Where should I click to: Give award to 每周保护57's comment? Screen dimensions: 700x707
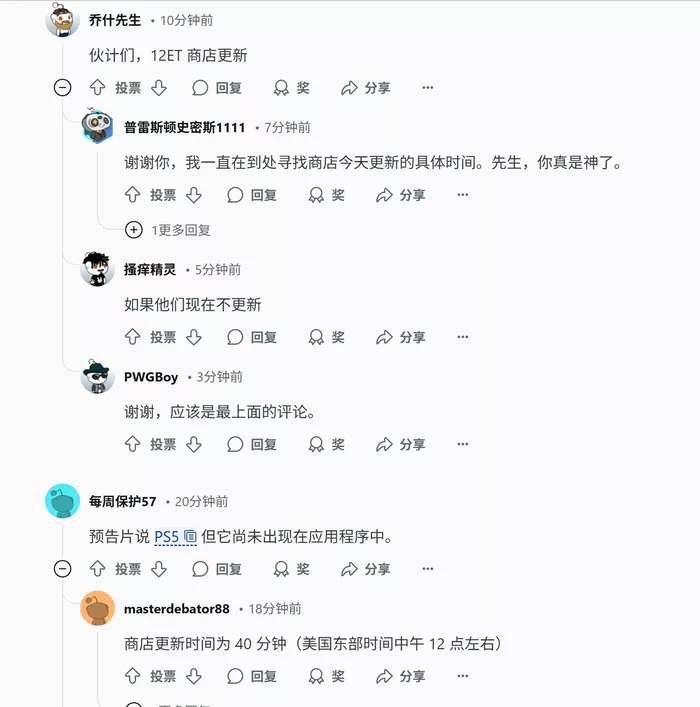coord(292,569)
